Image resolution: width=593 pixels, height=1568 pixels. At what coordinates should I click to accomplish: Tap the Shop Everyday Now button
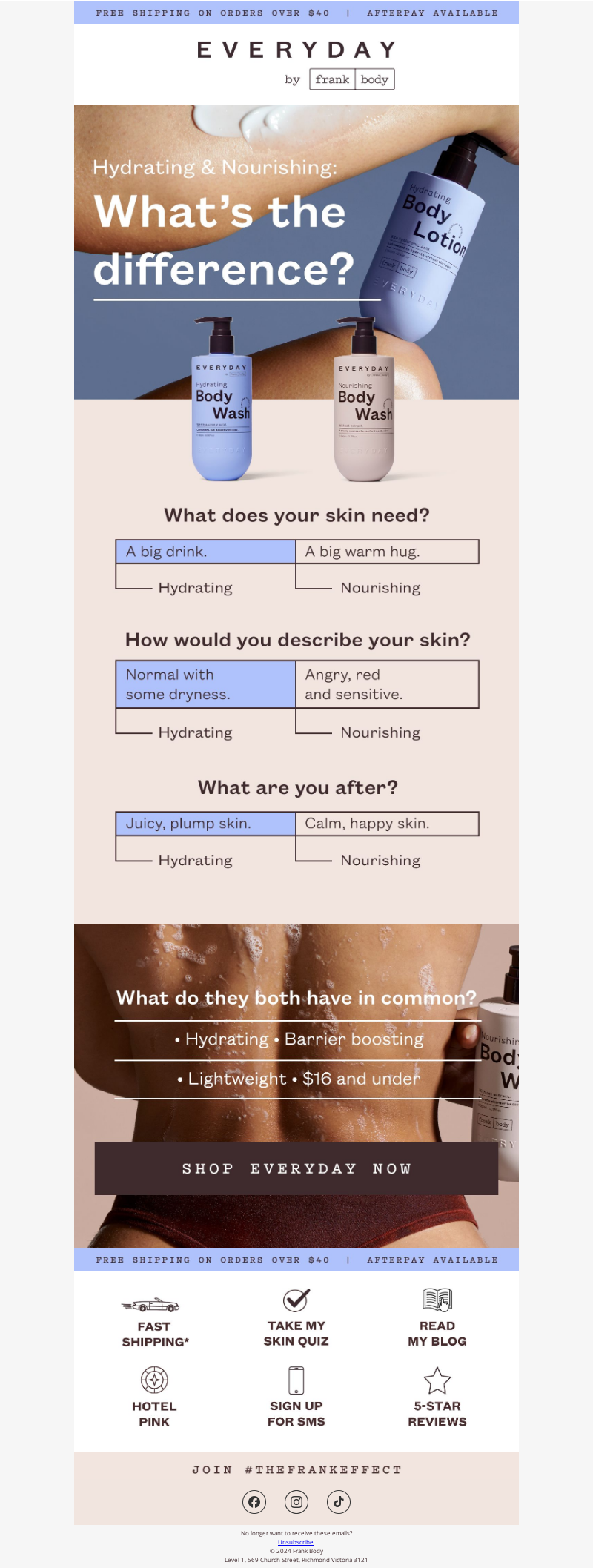click(x=296, y=1168)
